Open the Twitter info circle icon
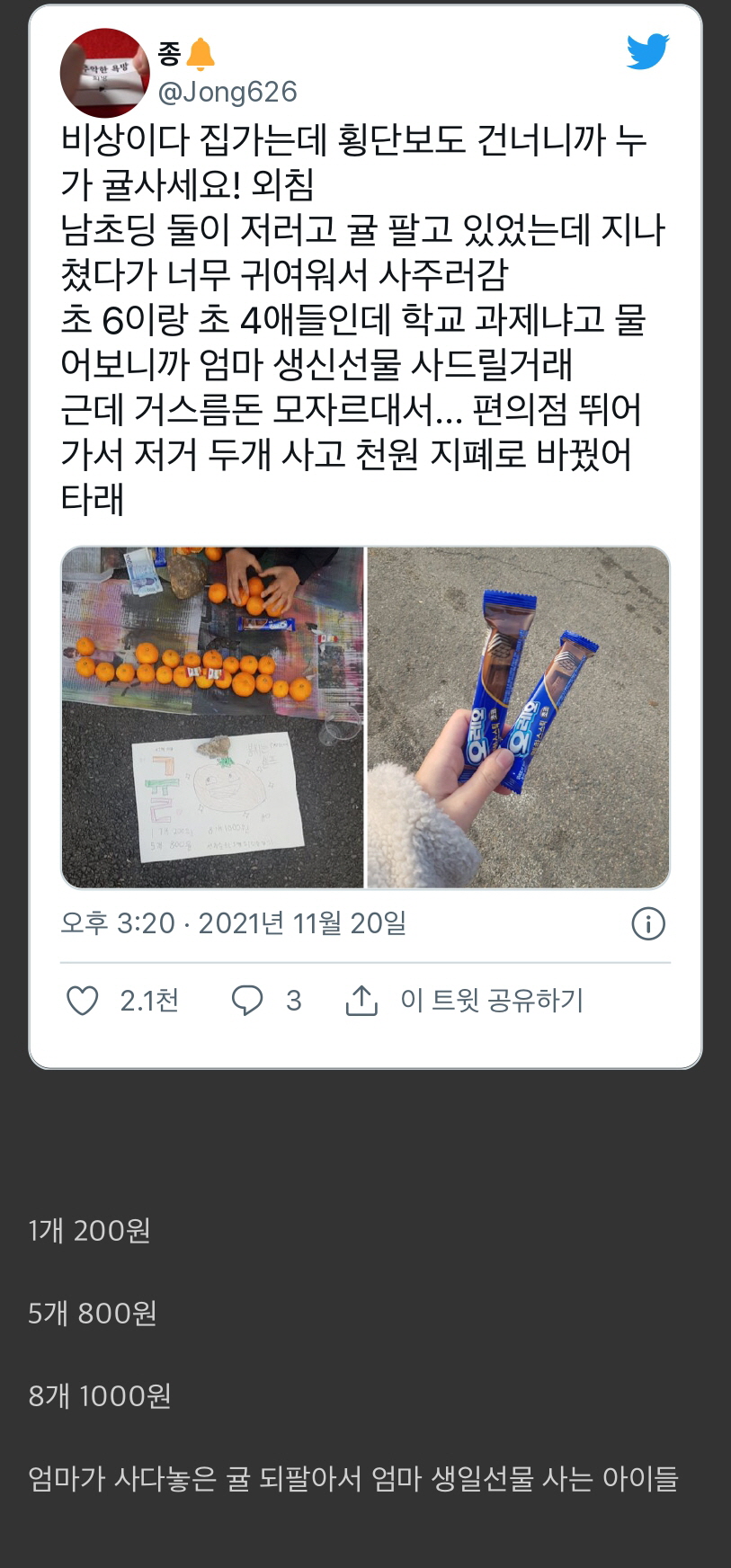Screen dimensions: 731x1568 647,923
